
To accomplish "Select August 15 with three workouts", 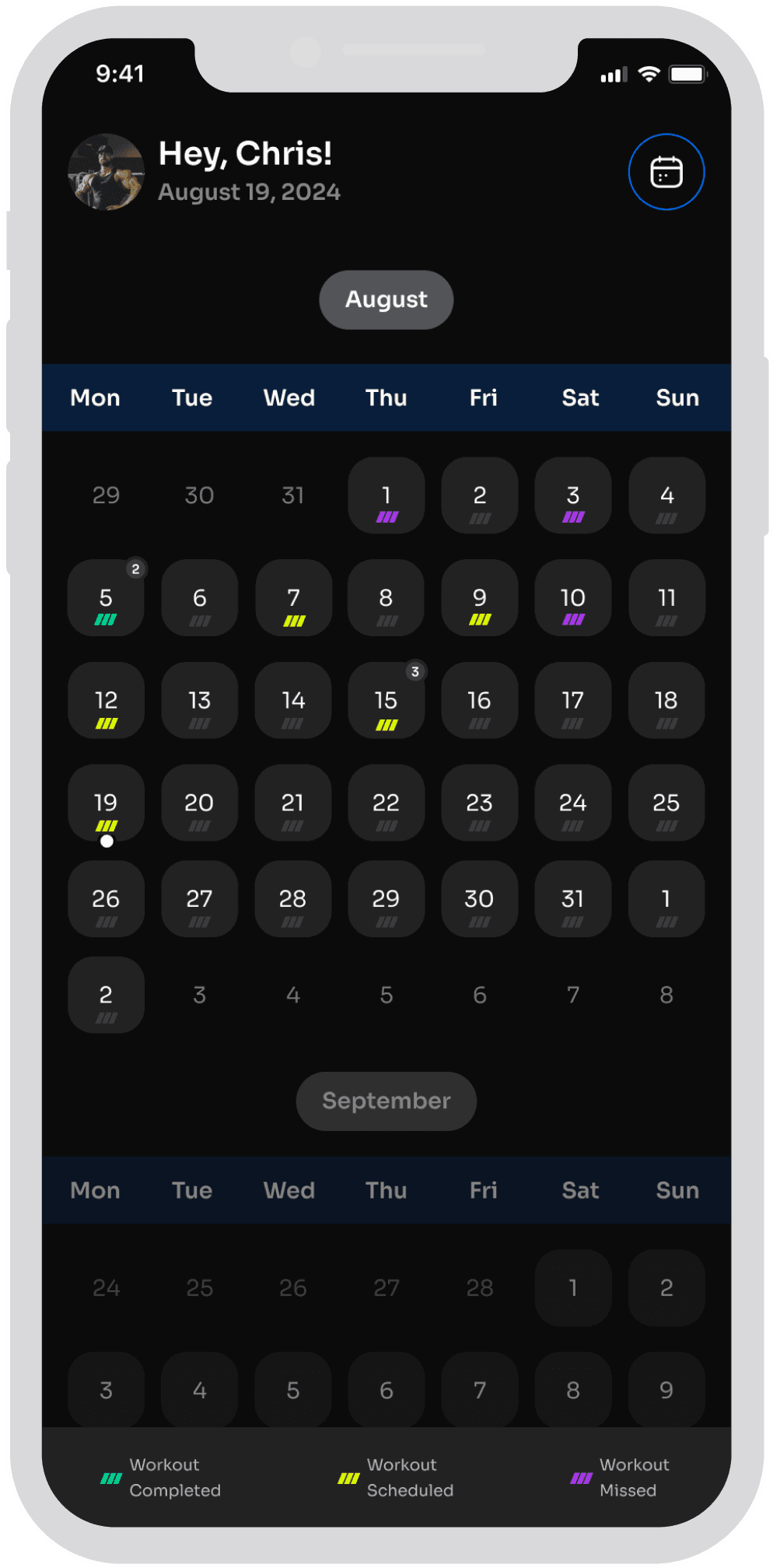I will pos(386,701).
